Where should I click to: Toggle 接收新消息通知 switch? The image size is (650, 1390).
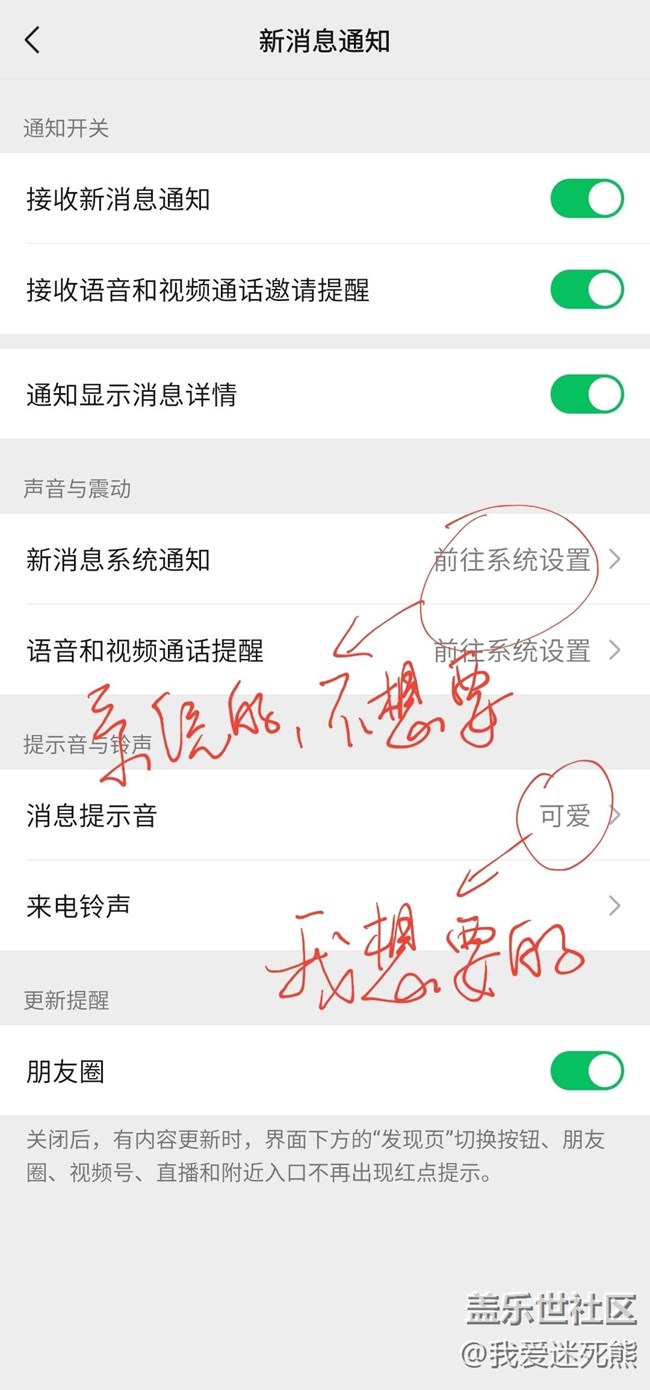pyautogui.click(x=587, y=199)
